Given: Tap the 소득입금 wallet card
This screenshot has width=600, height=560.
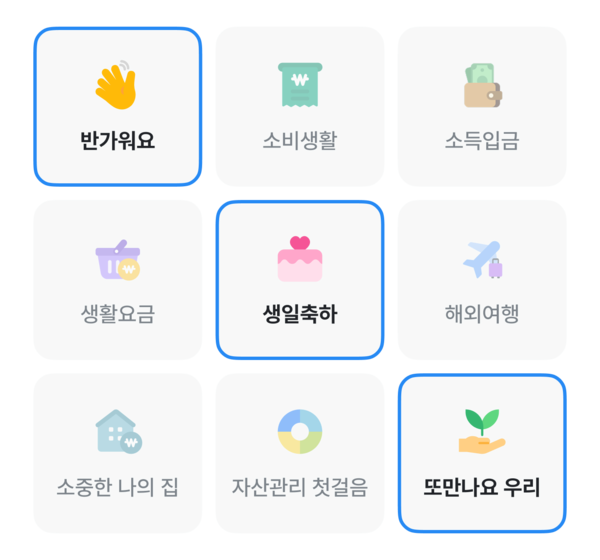Looking at the screenshot, I should tap(482, 107).
